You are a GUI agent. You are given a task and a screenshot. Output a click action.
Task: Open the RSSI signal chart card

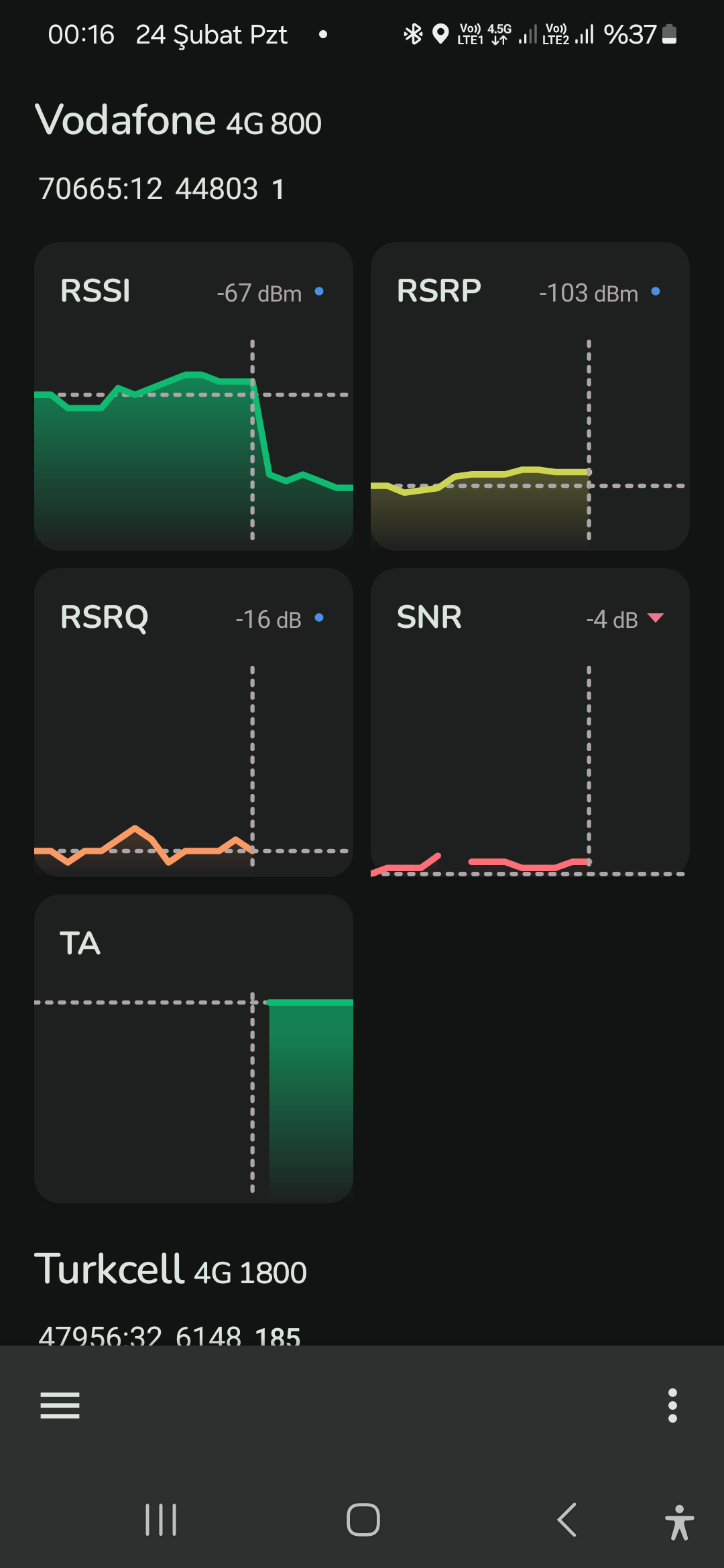click(x=194, y=397)
